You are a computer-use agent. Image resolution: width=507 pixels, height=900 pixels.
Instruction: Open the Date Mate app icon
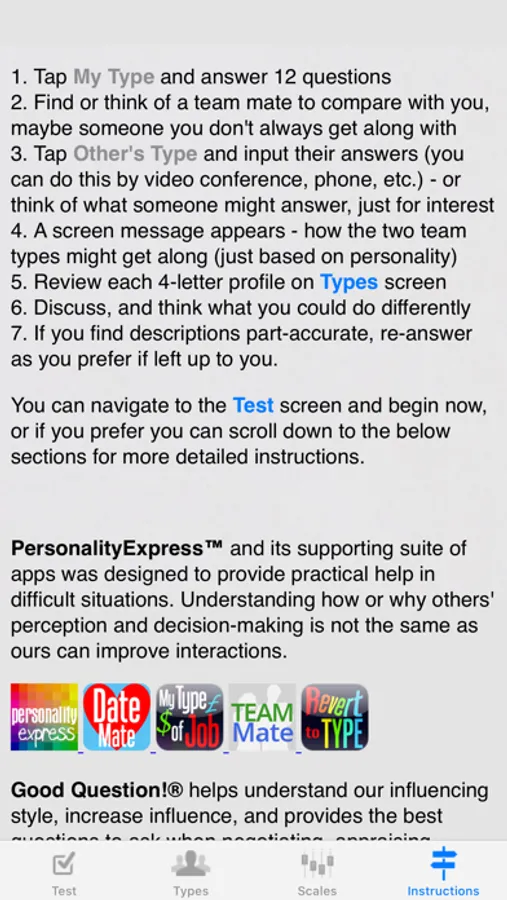(117, 717)
